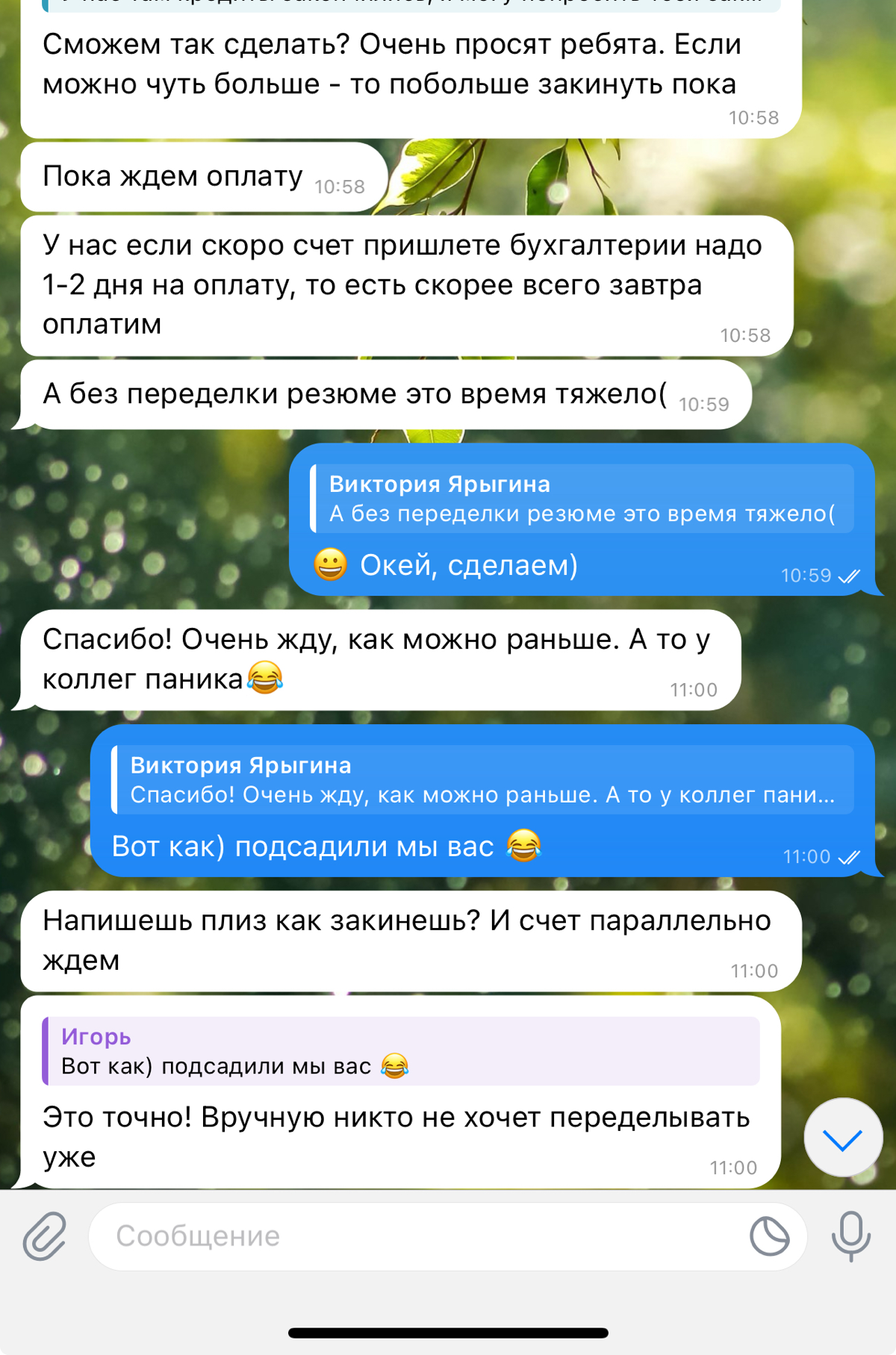Open the sticker picker icon next to input
Image resolution: width=896 pixels, height=1355 pixels.
coord(769,1236)
